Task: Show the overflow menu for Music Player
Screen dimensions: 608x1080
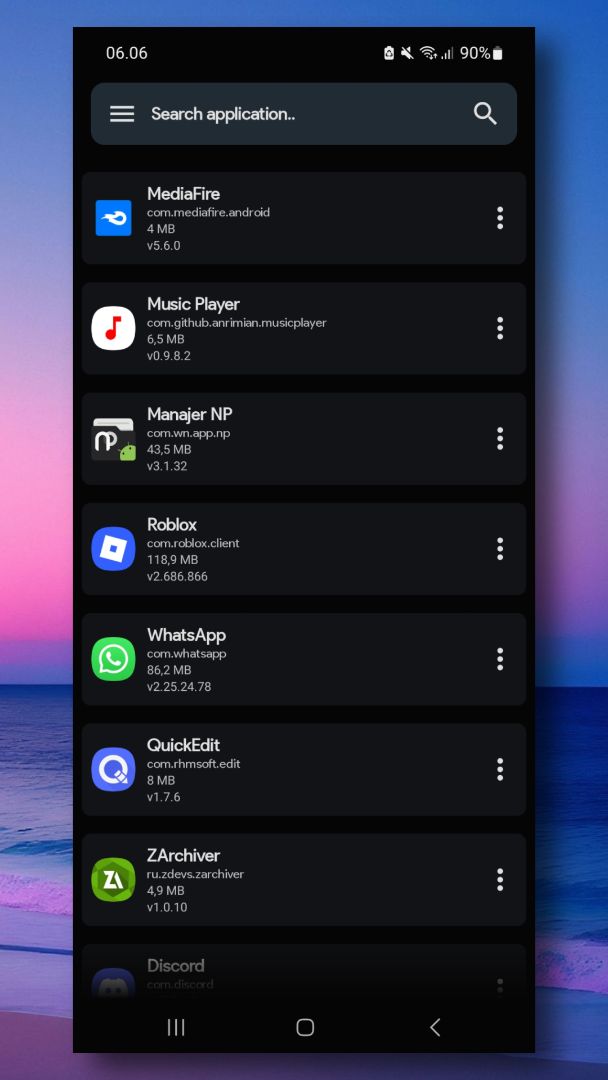Action: pos(500,328)
